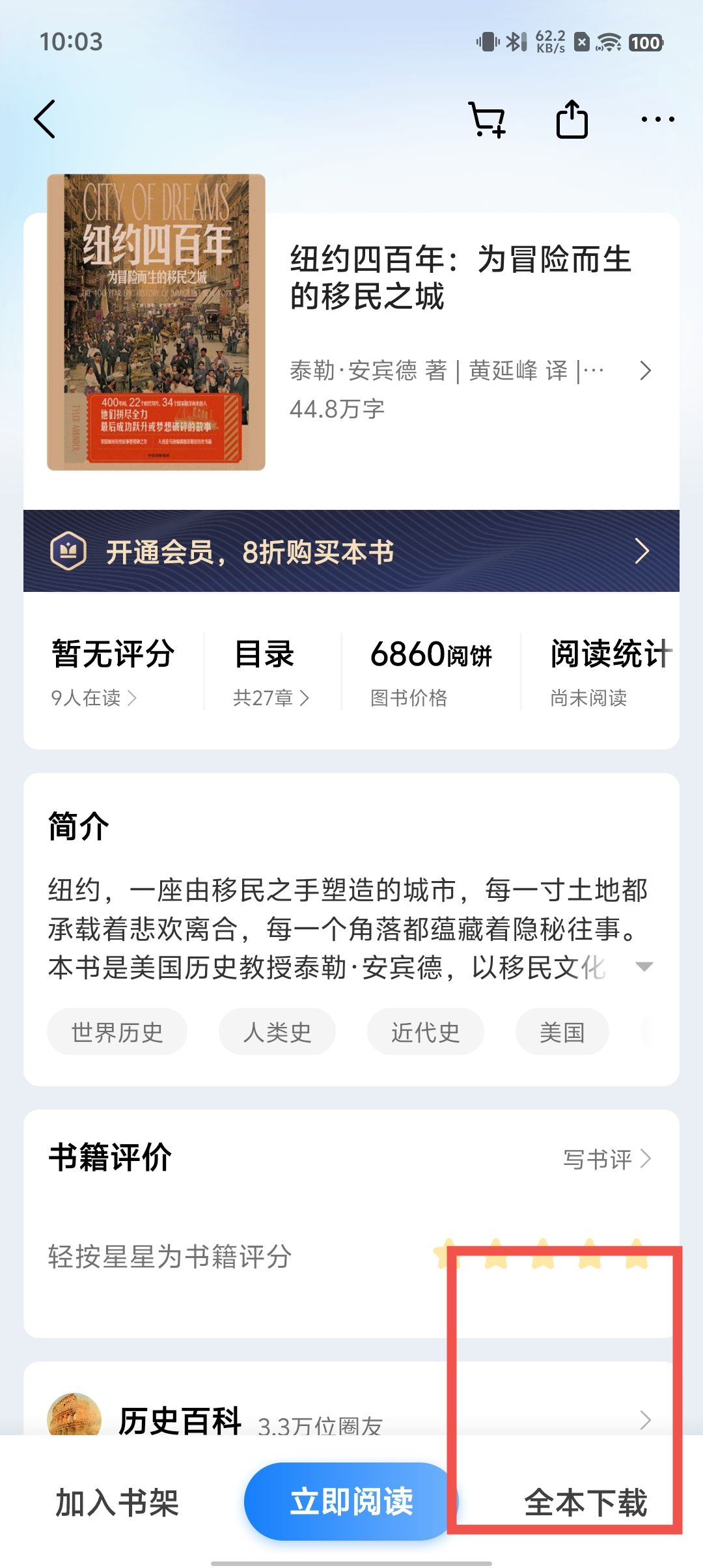Add this book to the shopping cart
The image size is (703, 1568).
488,120
